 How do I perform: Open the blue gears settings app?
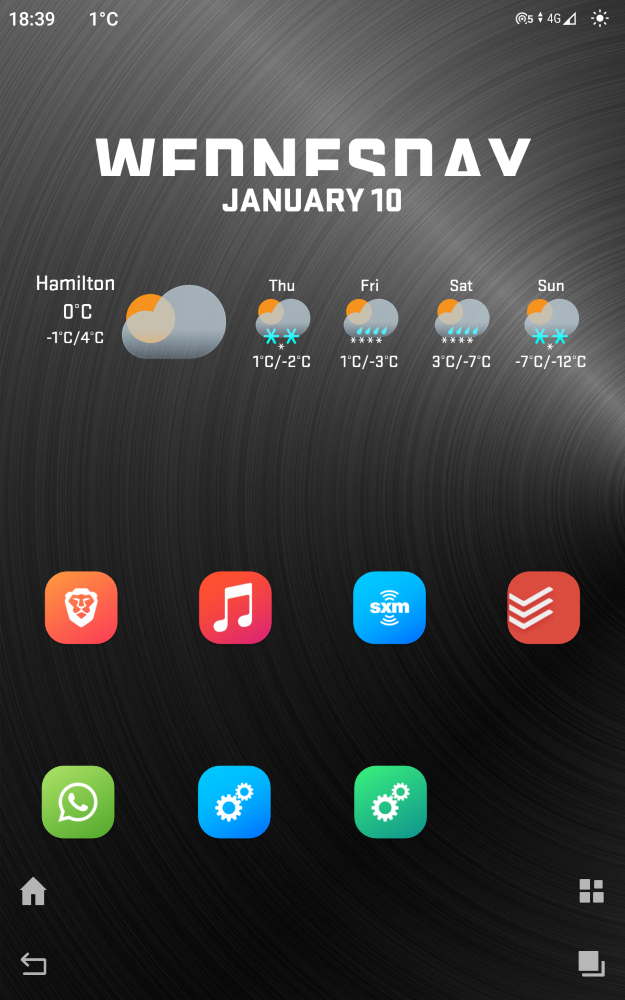(234, 802)
